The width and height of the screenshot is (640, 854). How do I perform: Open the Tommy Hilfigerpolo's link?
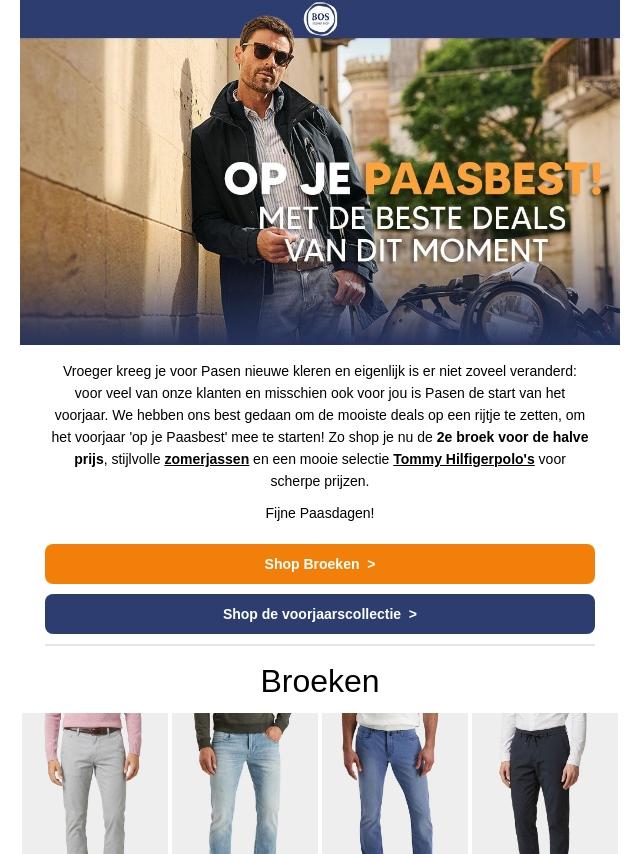tap(463, 459)
